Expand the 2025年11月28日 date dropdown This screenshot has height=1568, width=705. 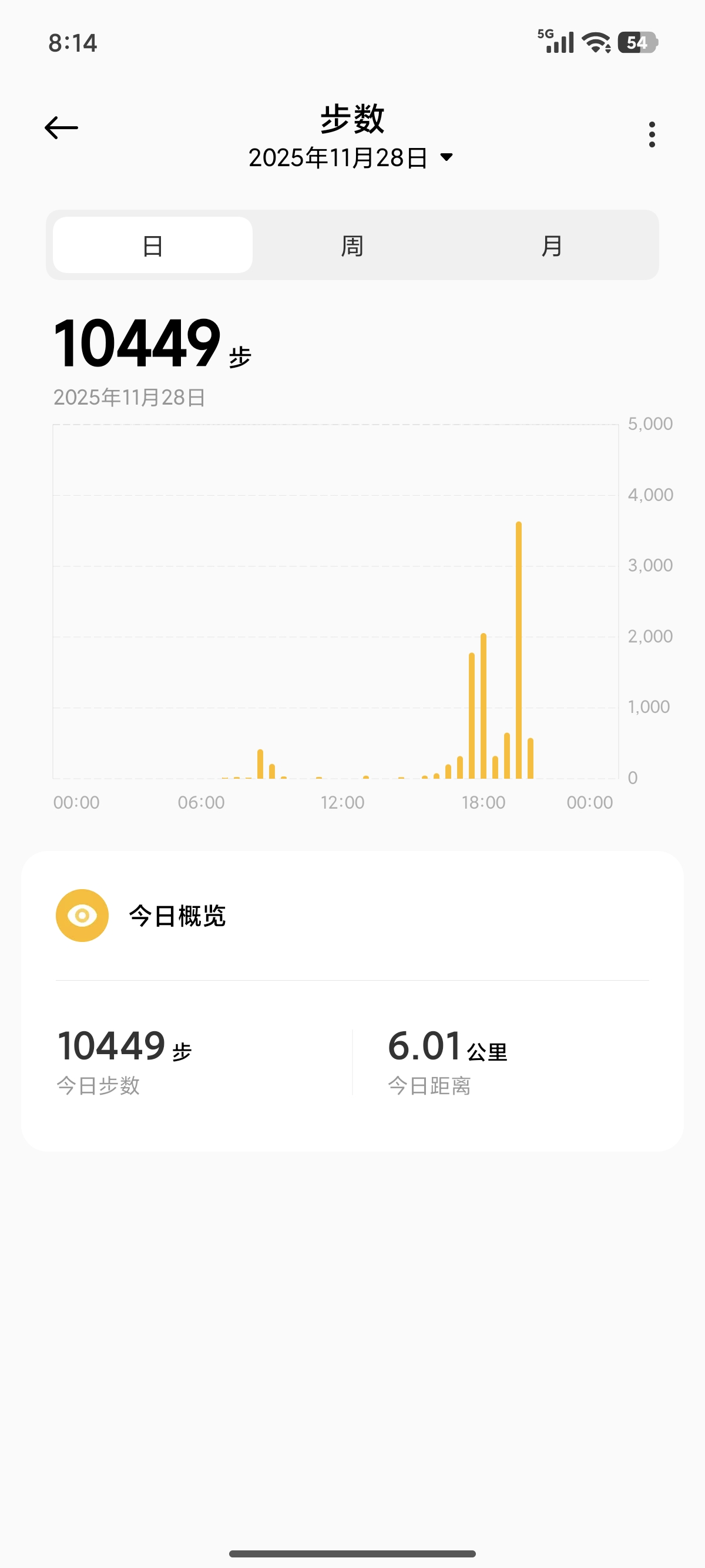351,157
